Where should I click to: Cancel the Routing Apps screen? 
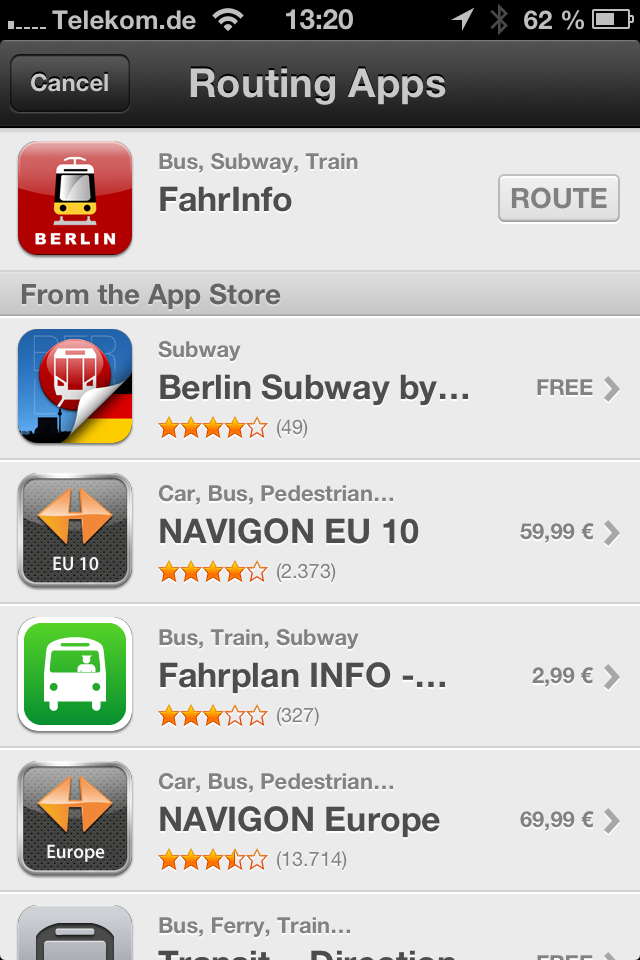coord(69,83)
